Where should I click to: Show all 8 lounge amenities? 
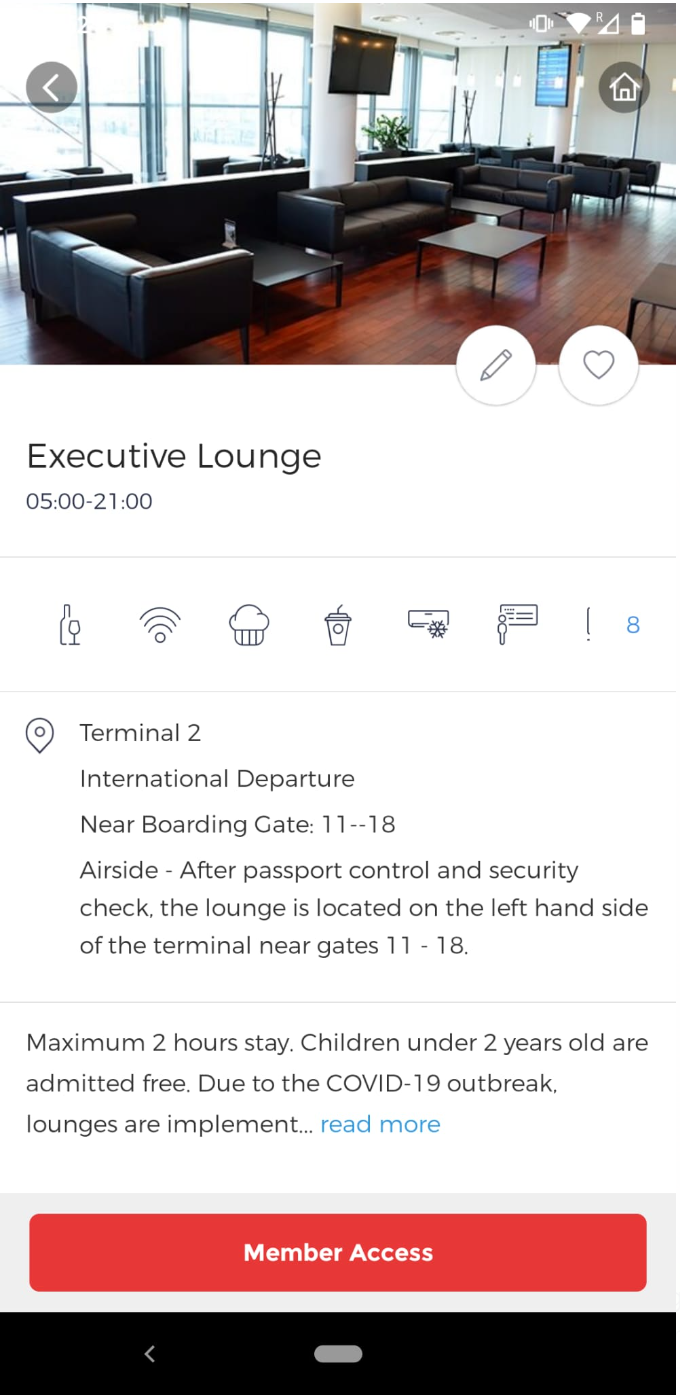click(x=632, y=626)
